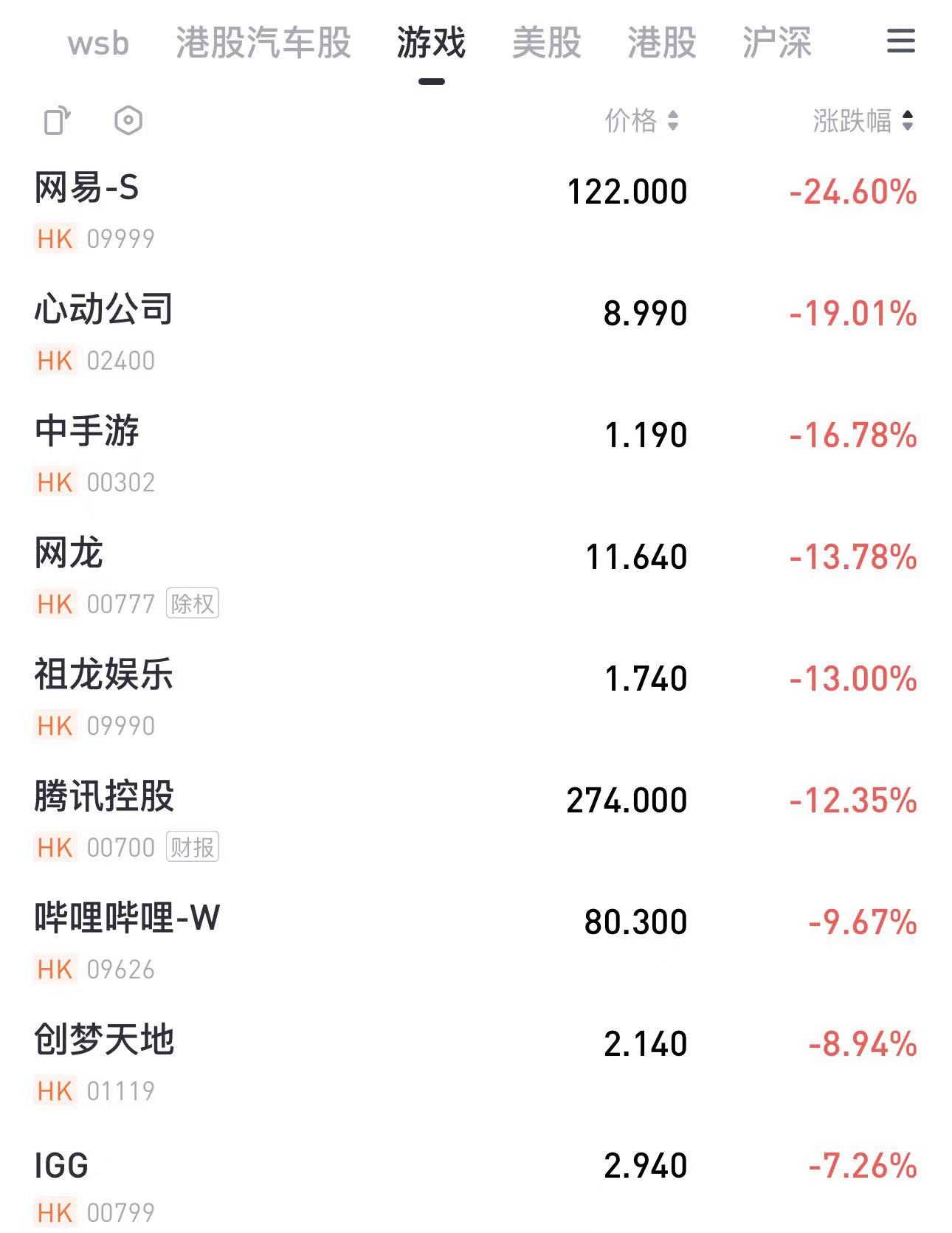The image size is (952, 1233).
Task: Switch to the 沪深 tab
Action: tap(777, 43)
